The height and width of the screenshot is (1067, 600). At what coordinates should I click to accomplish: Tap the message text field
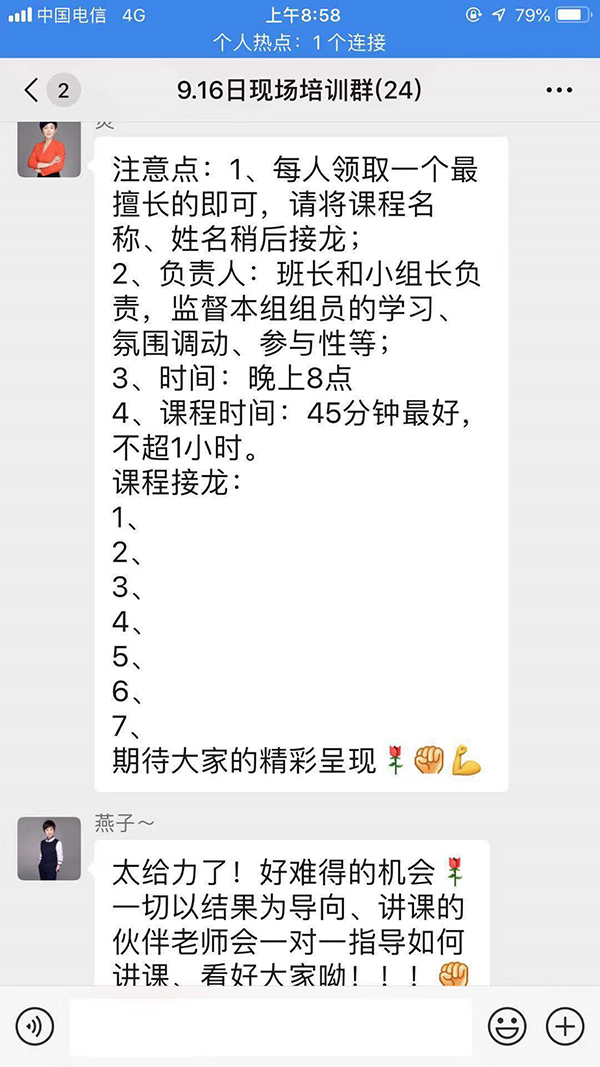tap(270, 1027)
